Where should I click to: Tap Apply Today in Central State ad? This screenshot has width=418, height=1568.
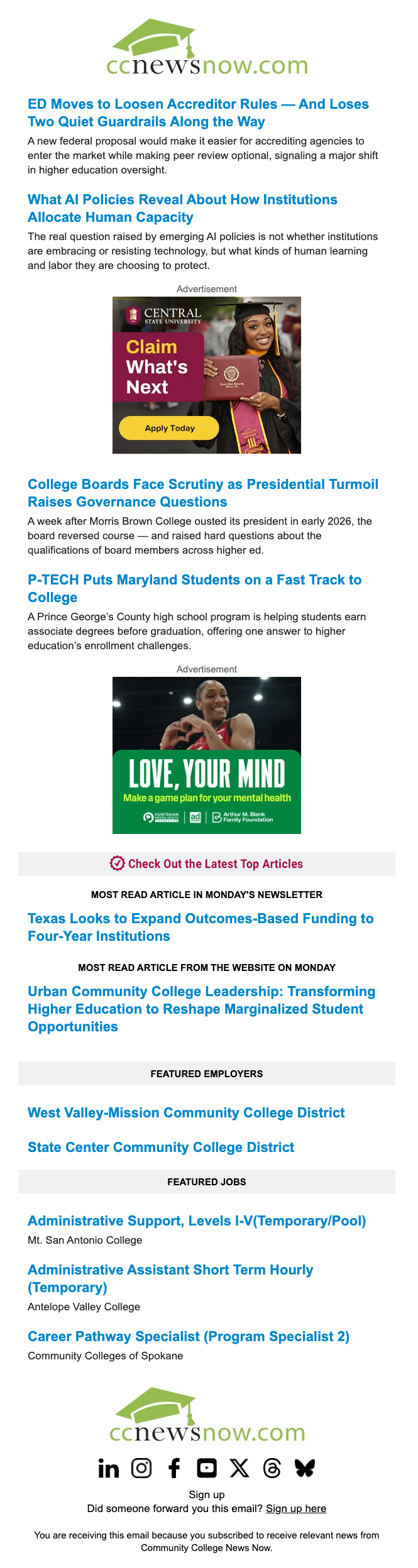click(x=169, y=428)
